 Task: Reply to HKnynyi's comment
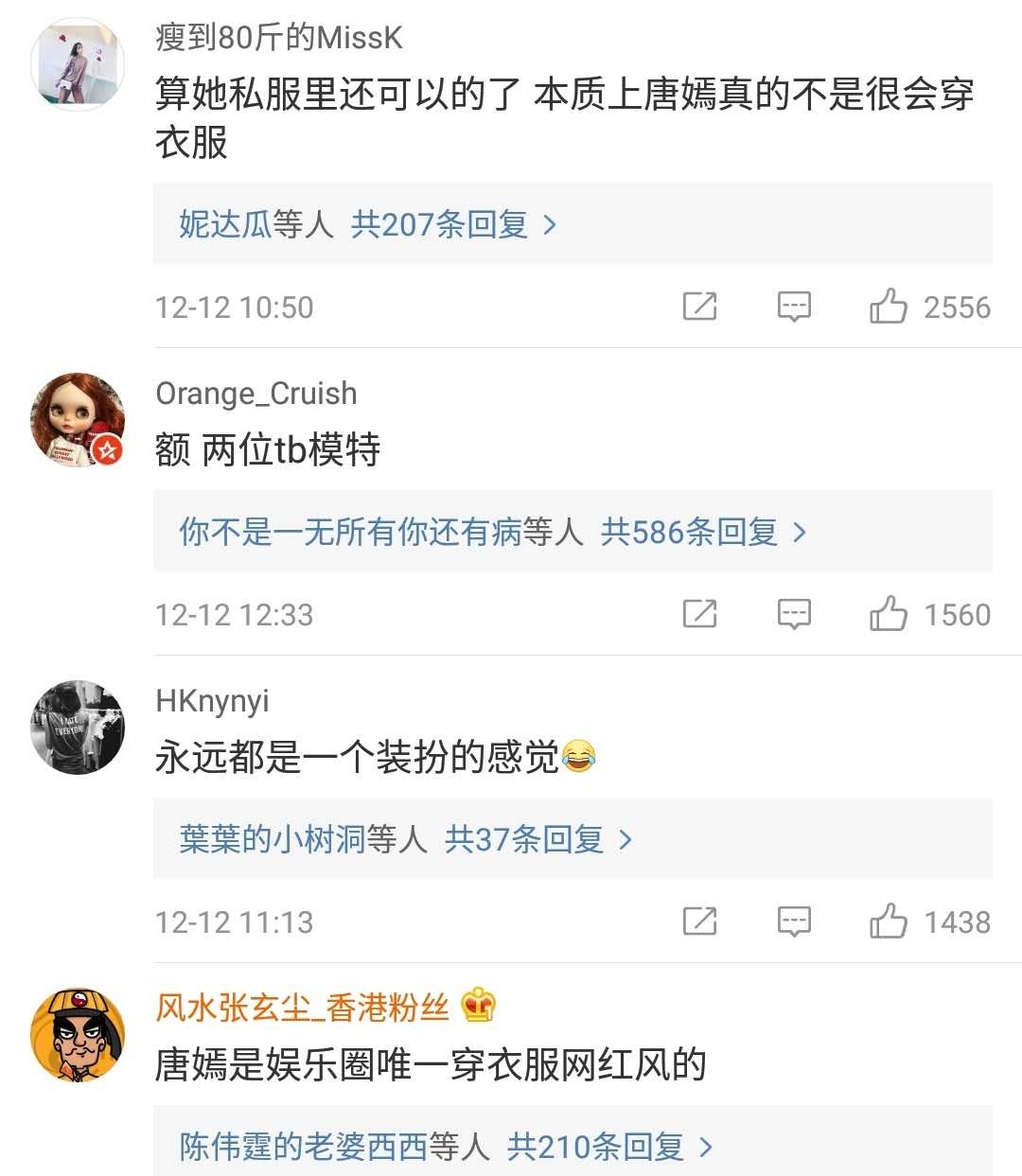click(794, 921)
